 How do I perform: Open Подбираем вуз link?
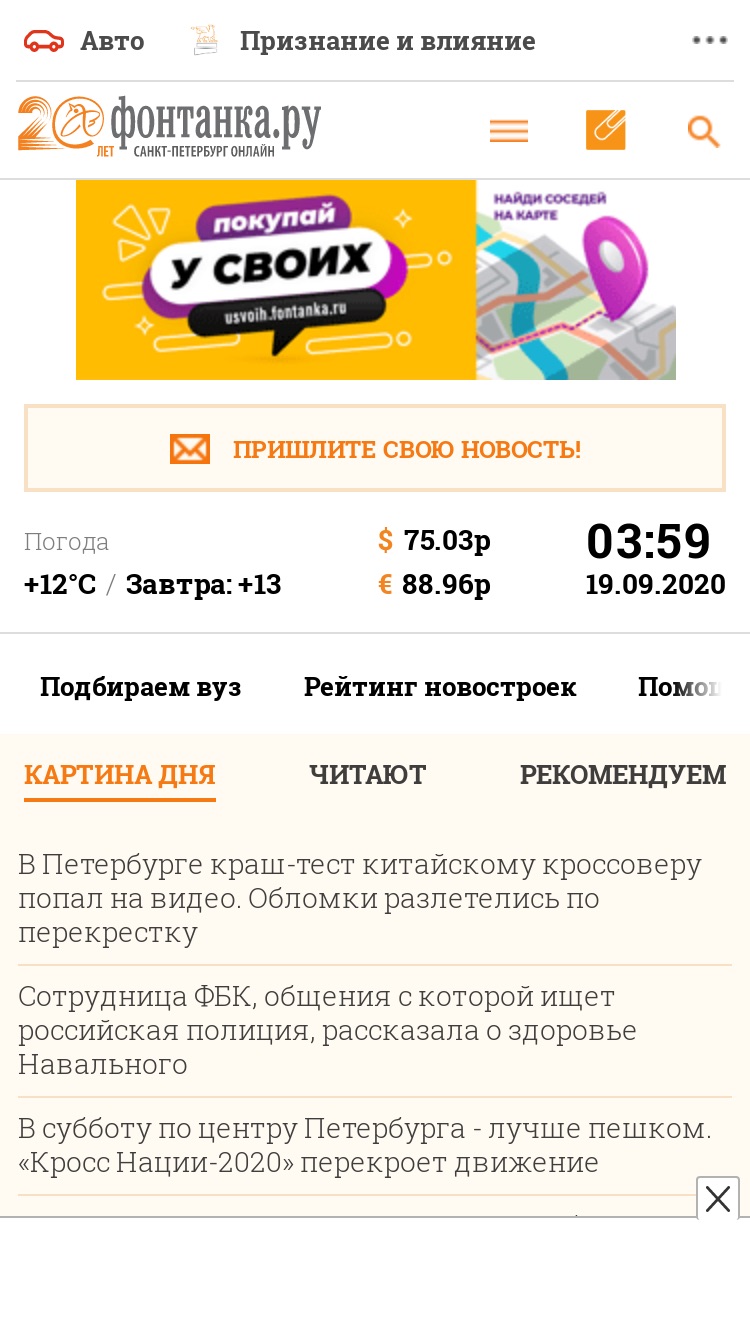(141, 687)
